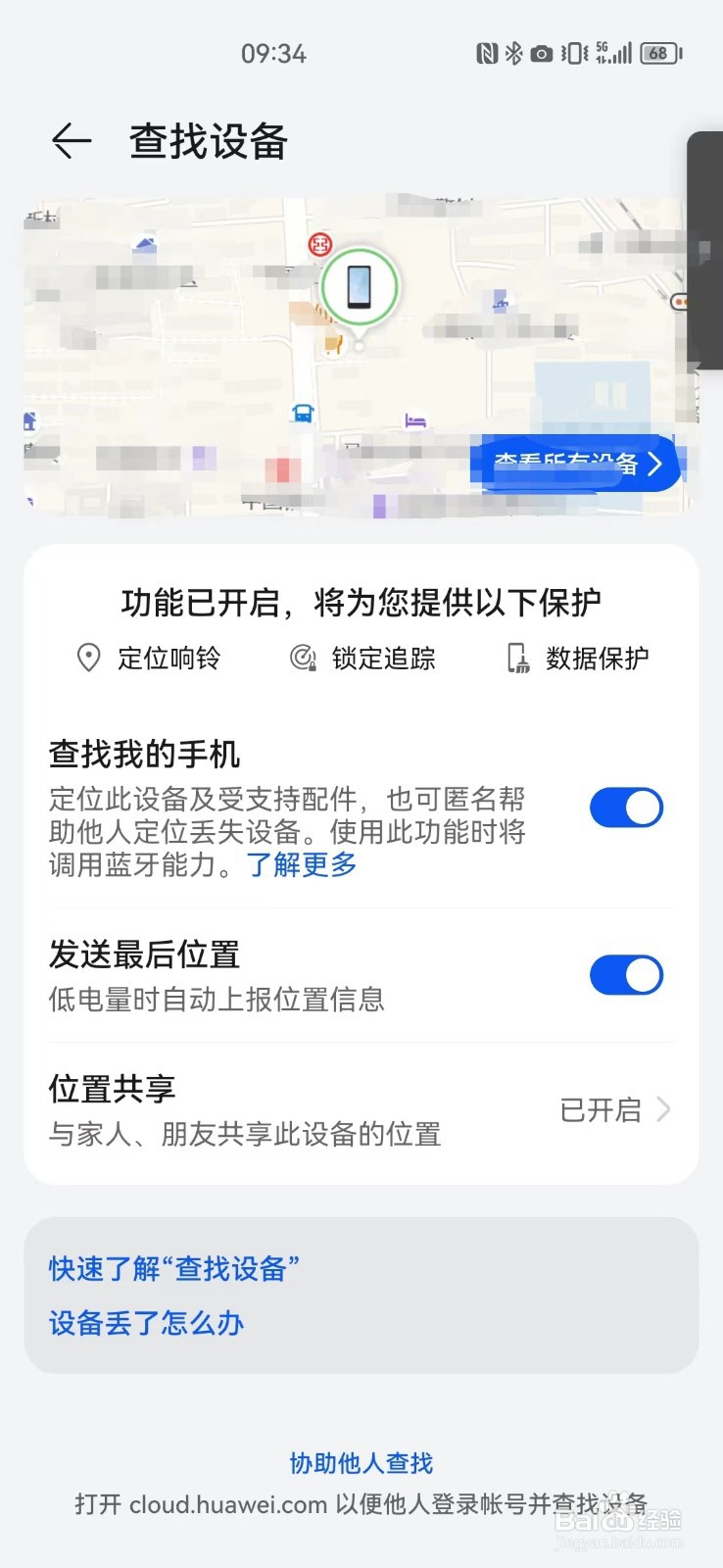Image resolution: width=723 pixels, height=1568 pixels.
Task: Tap 协助他人查找 link
Action: pos(361,1463)
